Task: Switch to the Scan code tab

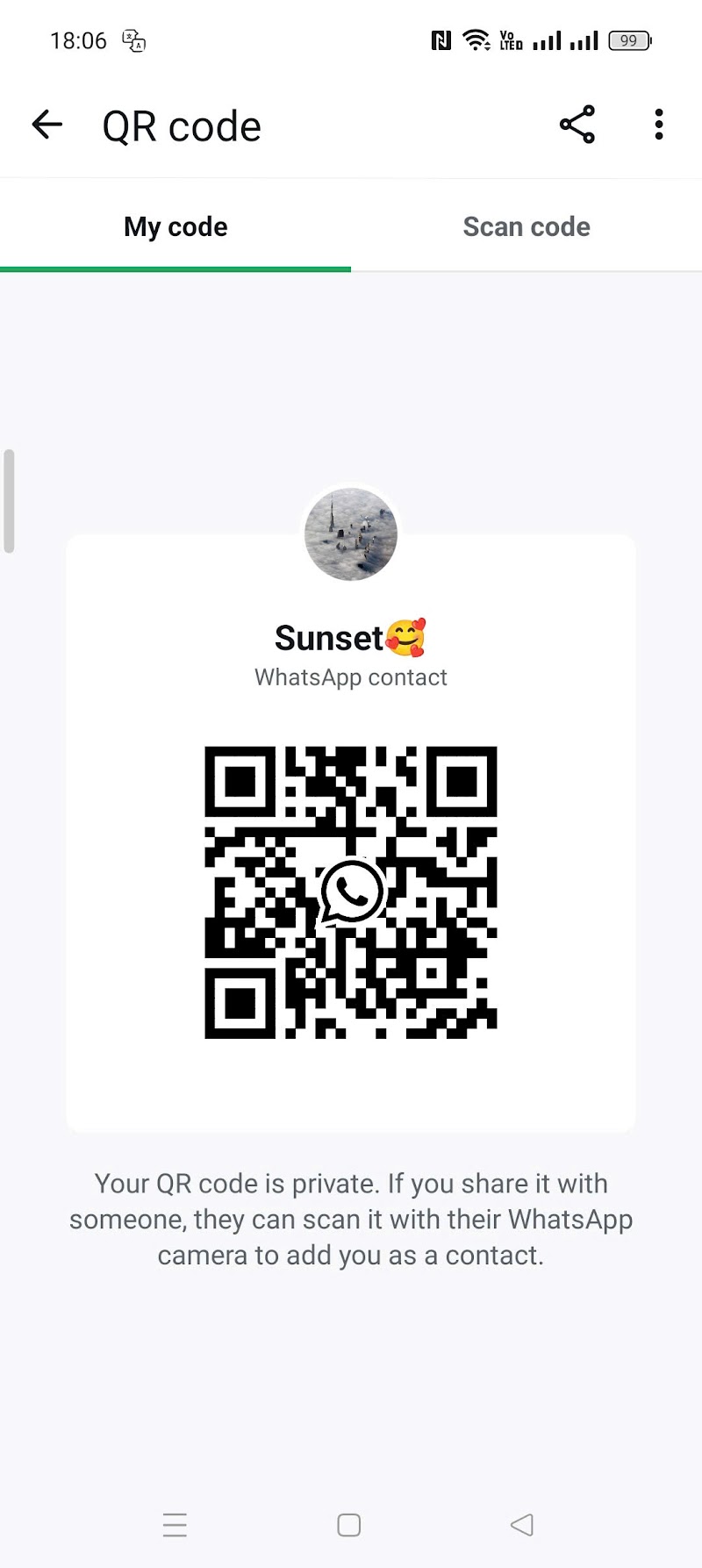Action: [x=526, y=227]
